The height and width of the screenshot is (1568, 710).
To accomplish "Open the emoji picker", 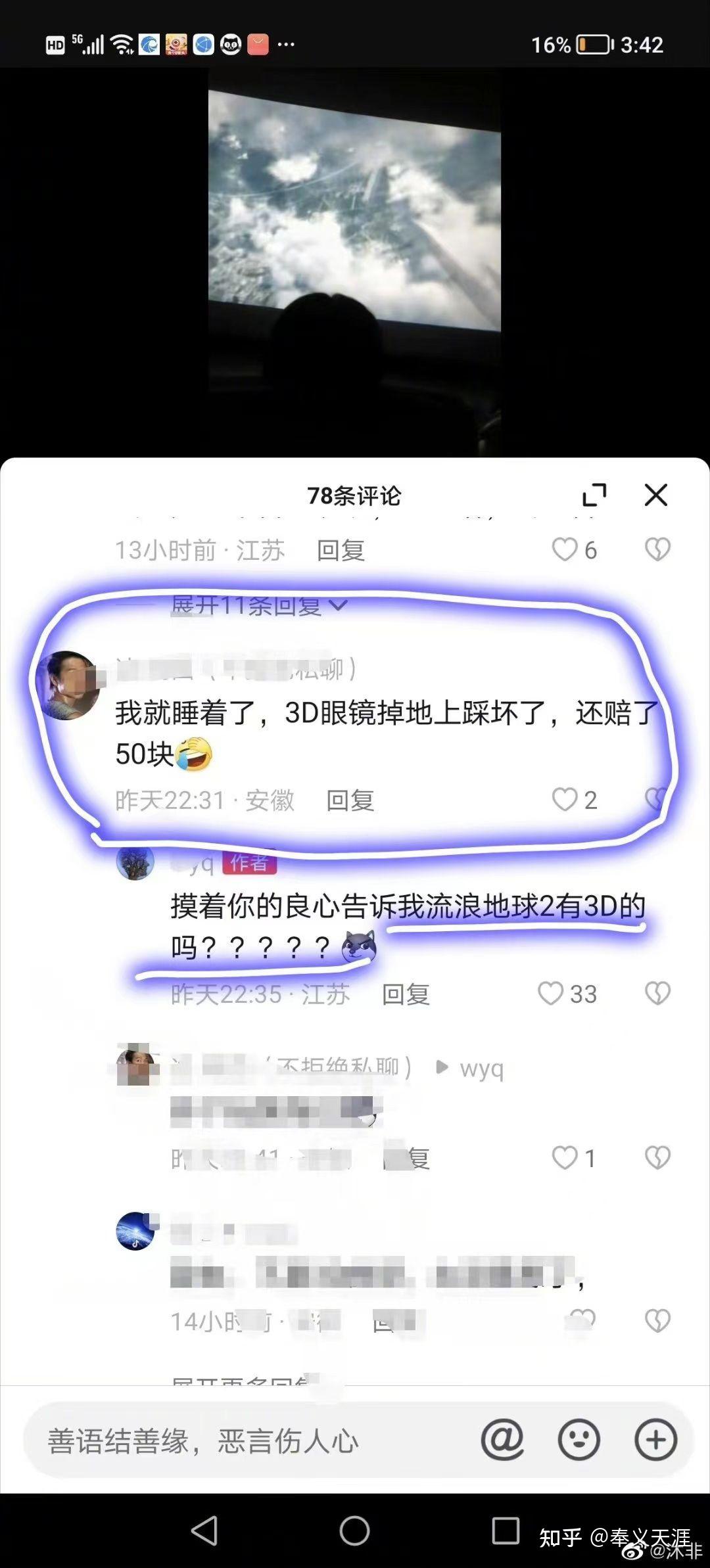I will tap(579, 1440).
